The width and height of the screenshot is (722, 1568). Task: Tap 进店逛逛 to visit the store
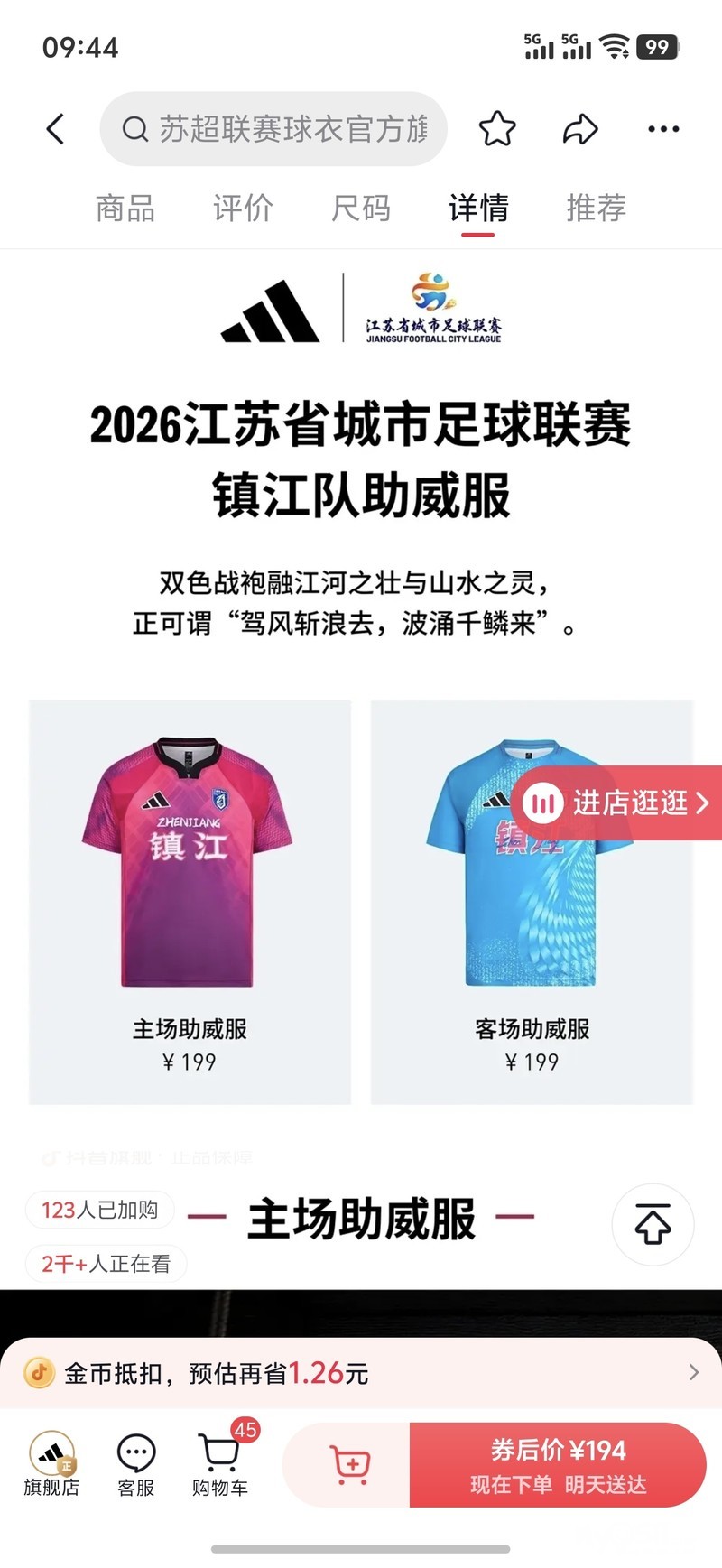(619, 803)
